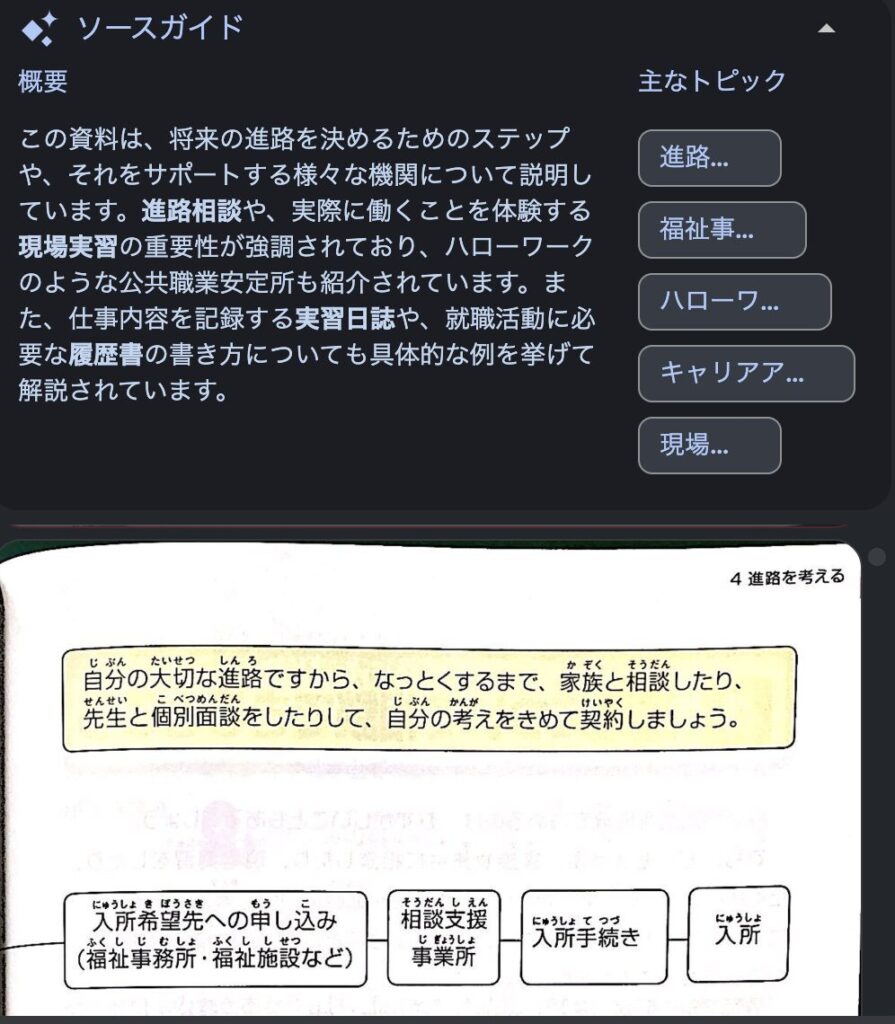Collapse the ソースガイド section
This screenshot has width=895, height=1024.
click(x=826, y=29)
